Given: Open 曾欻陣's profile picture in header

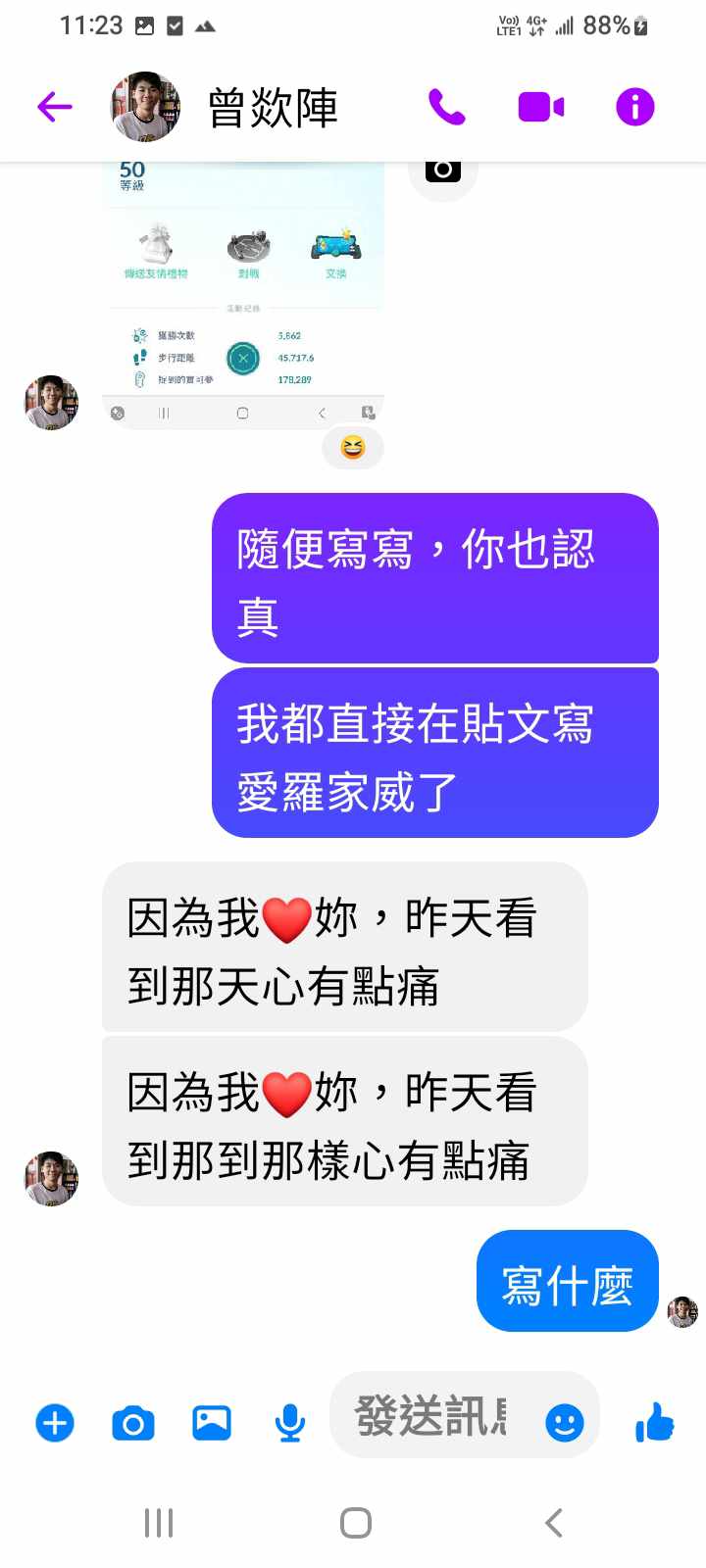Looking at the screenshot, I should coord(145,107).
